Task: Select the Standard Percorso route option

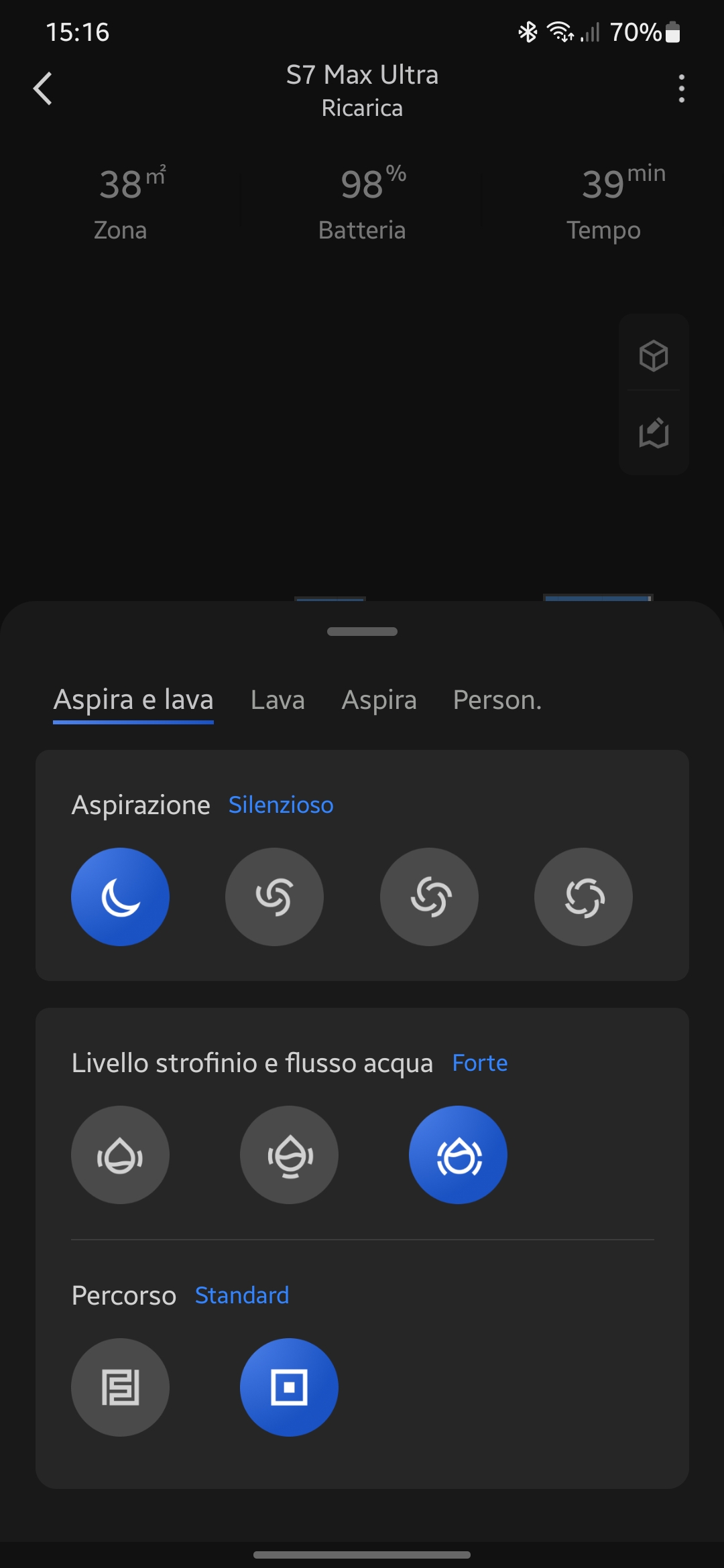Action: pos(289,1387)
